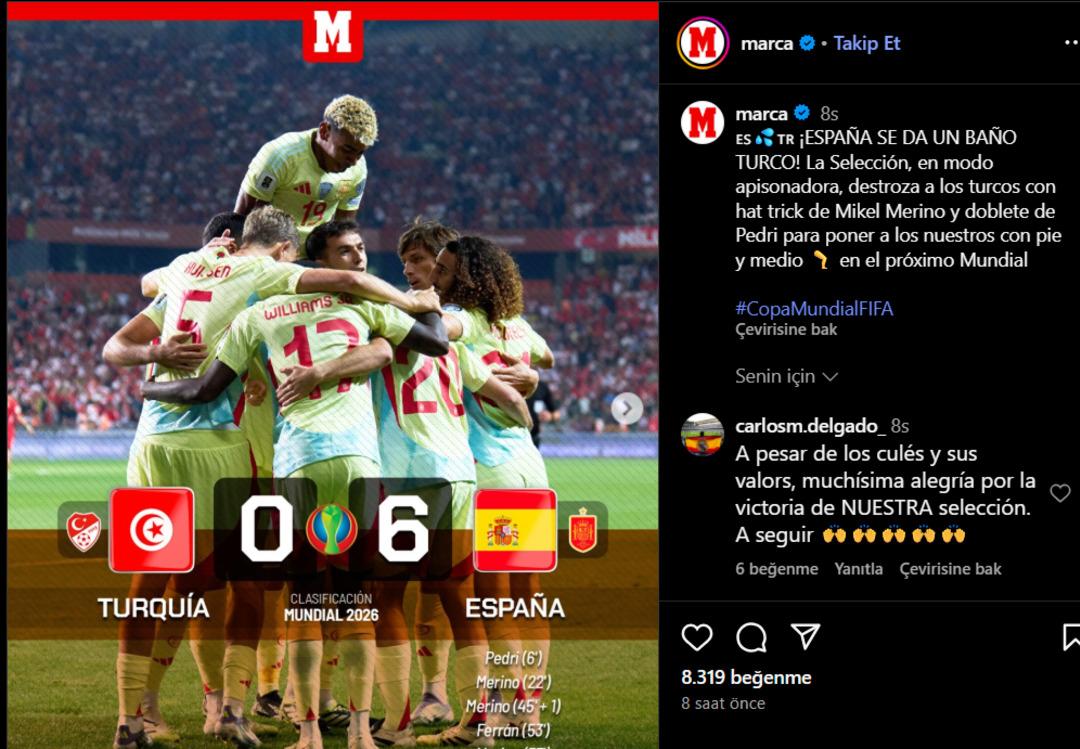View translation of carlosm.delgado_'s comment
The height and width of the screenshot is (749, 1080).
[950, 569]
